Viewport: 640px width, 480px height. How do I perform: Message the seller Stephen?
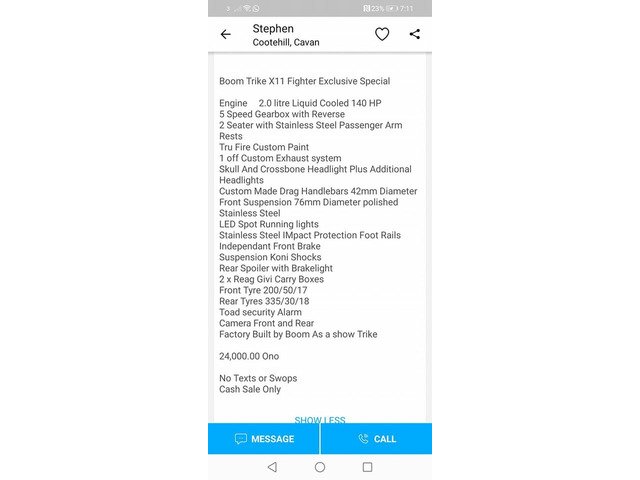264,439
